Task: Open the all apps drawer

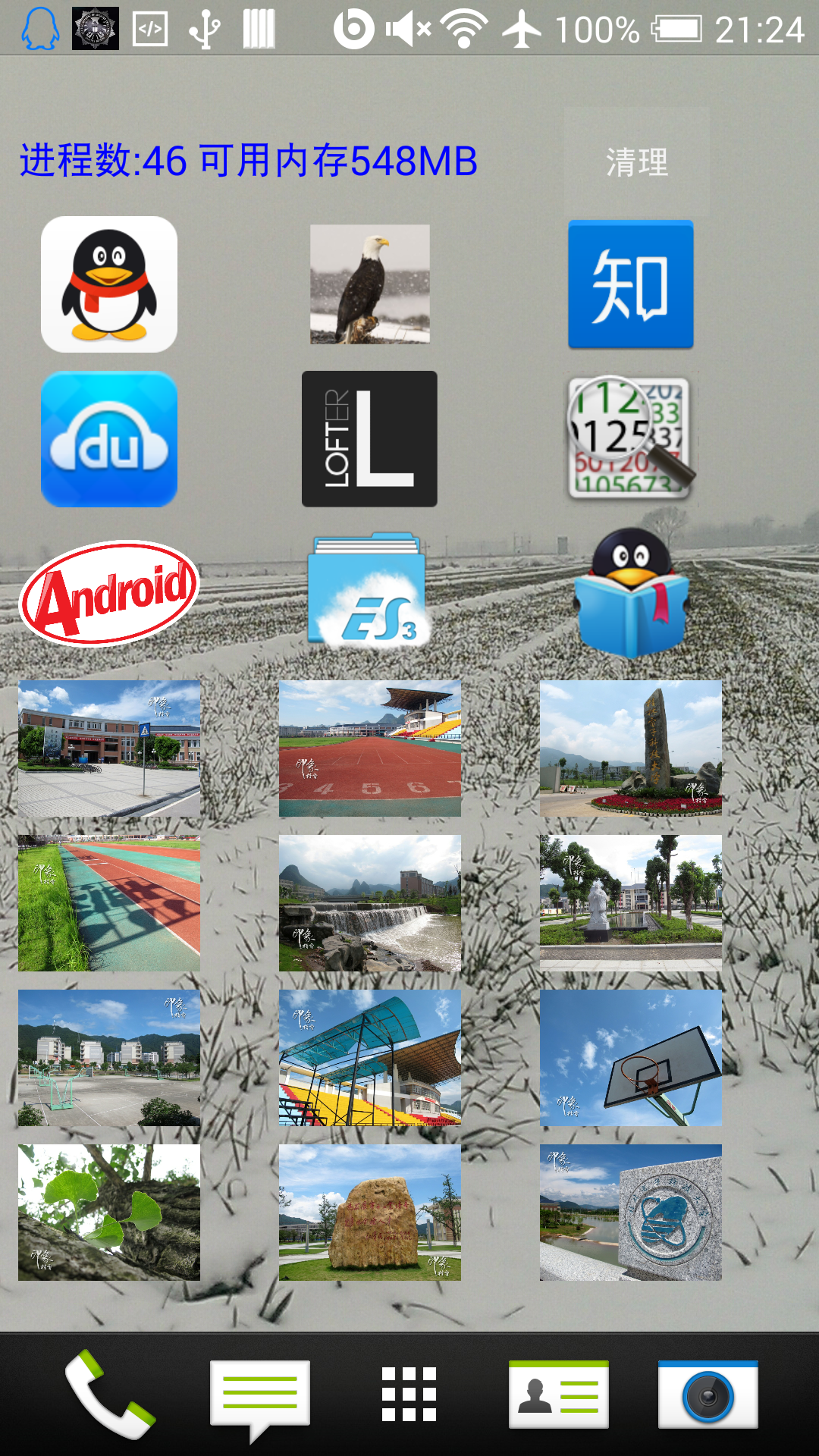Action: click(x=409, y=1394)
